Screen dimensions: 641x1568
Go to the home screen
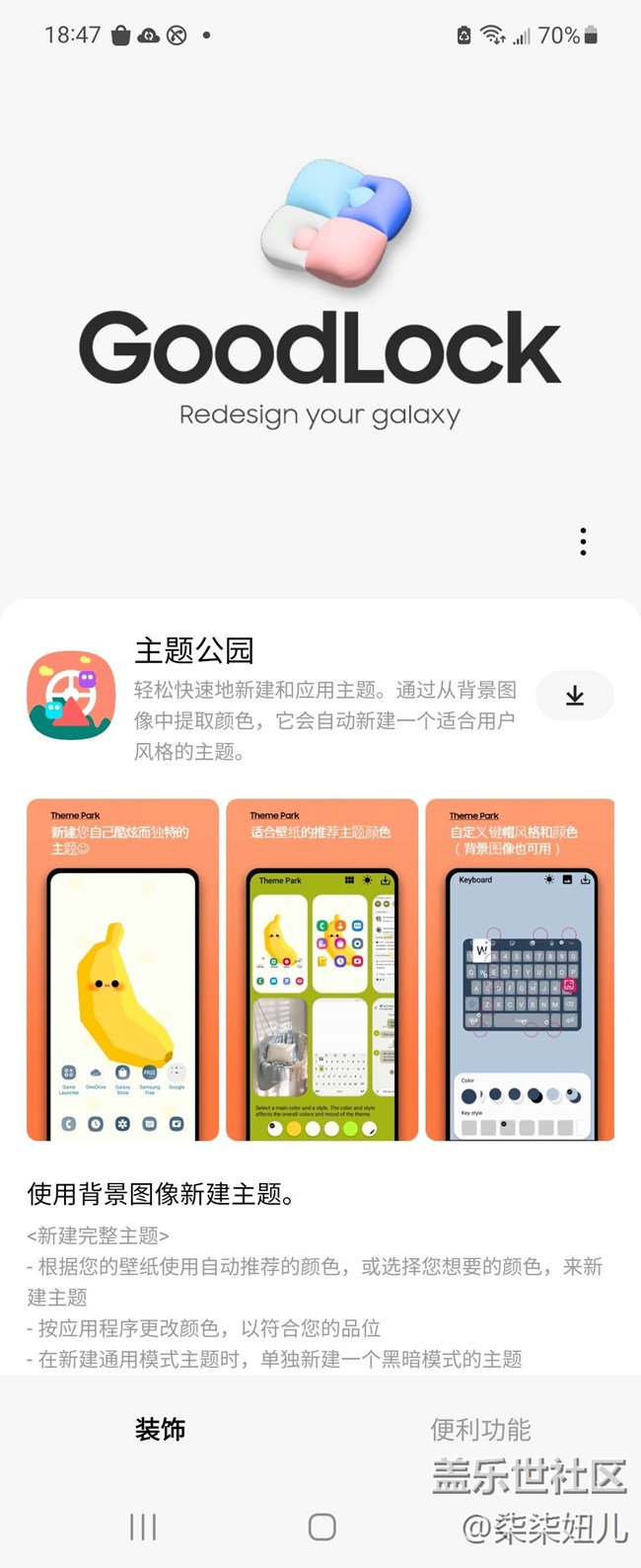[321, 1527]
